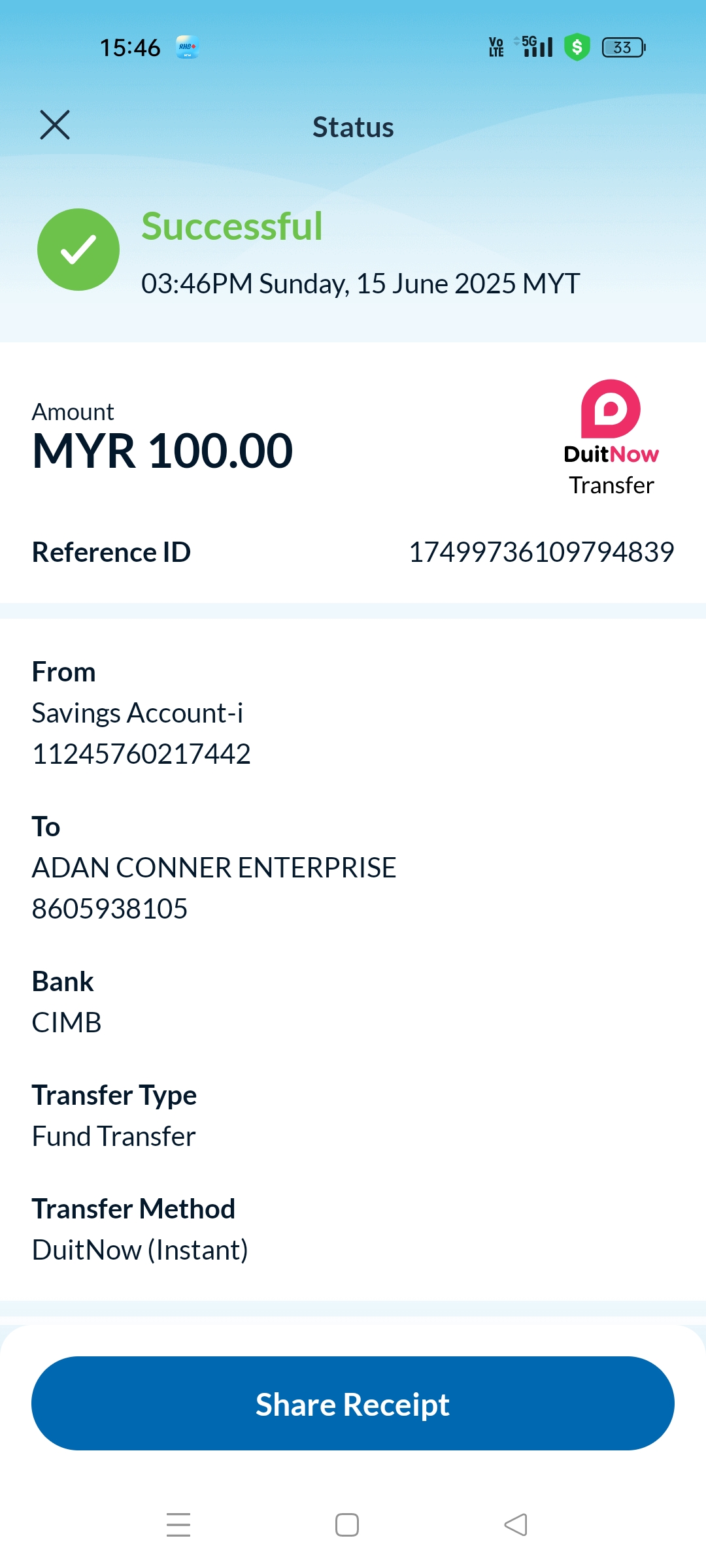Open the recent apps menu

[178, 1525]
